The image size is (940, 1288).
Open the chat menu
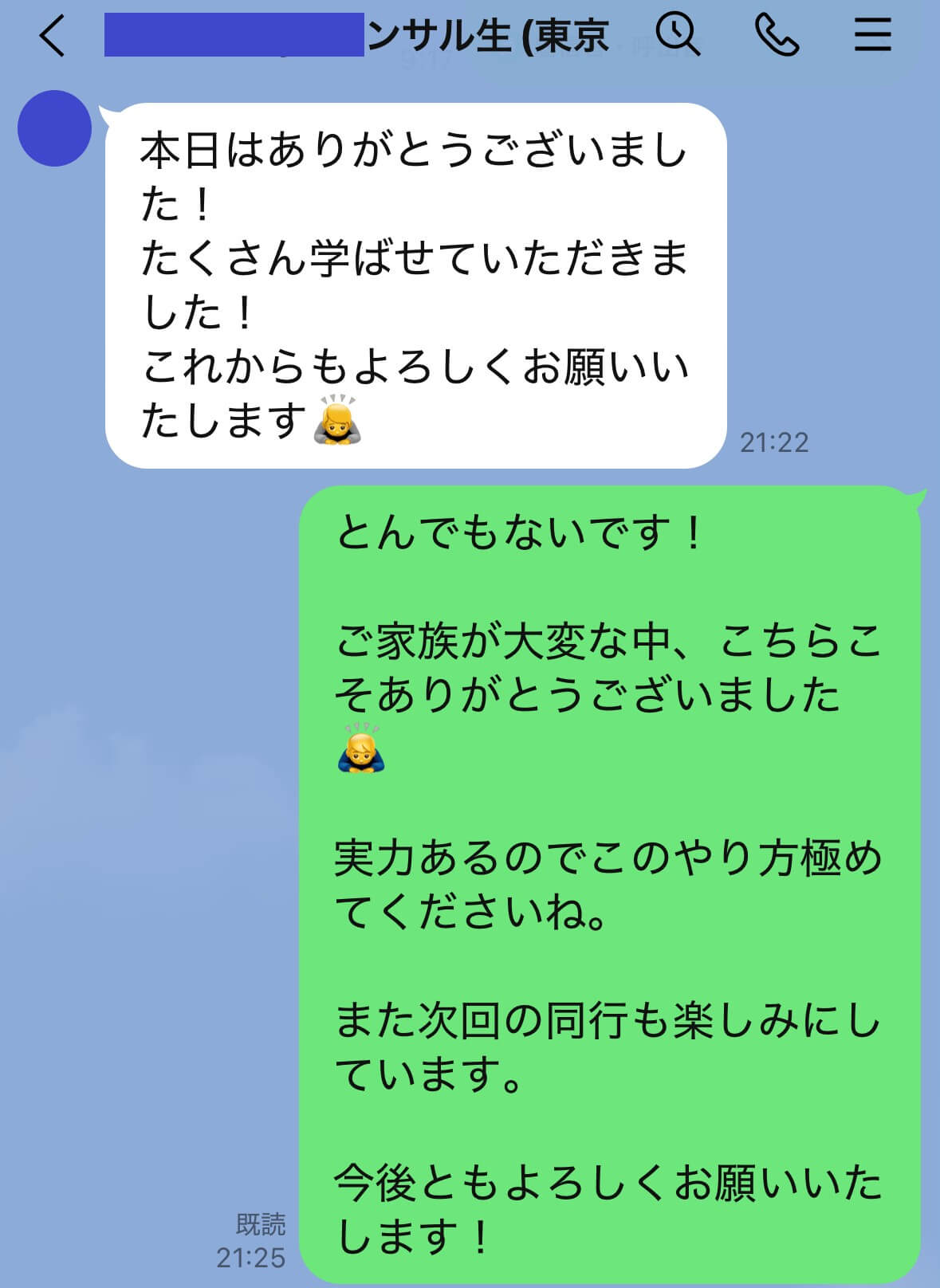coord(872,36)
